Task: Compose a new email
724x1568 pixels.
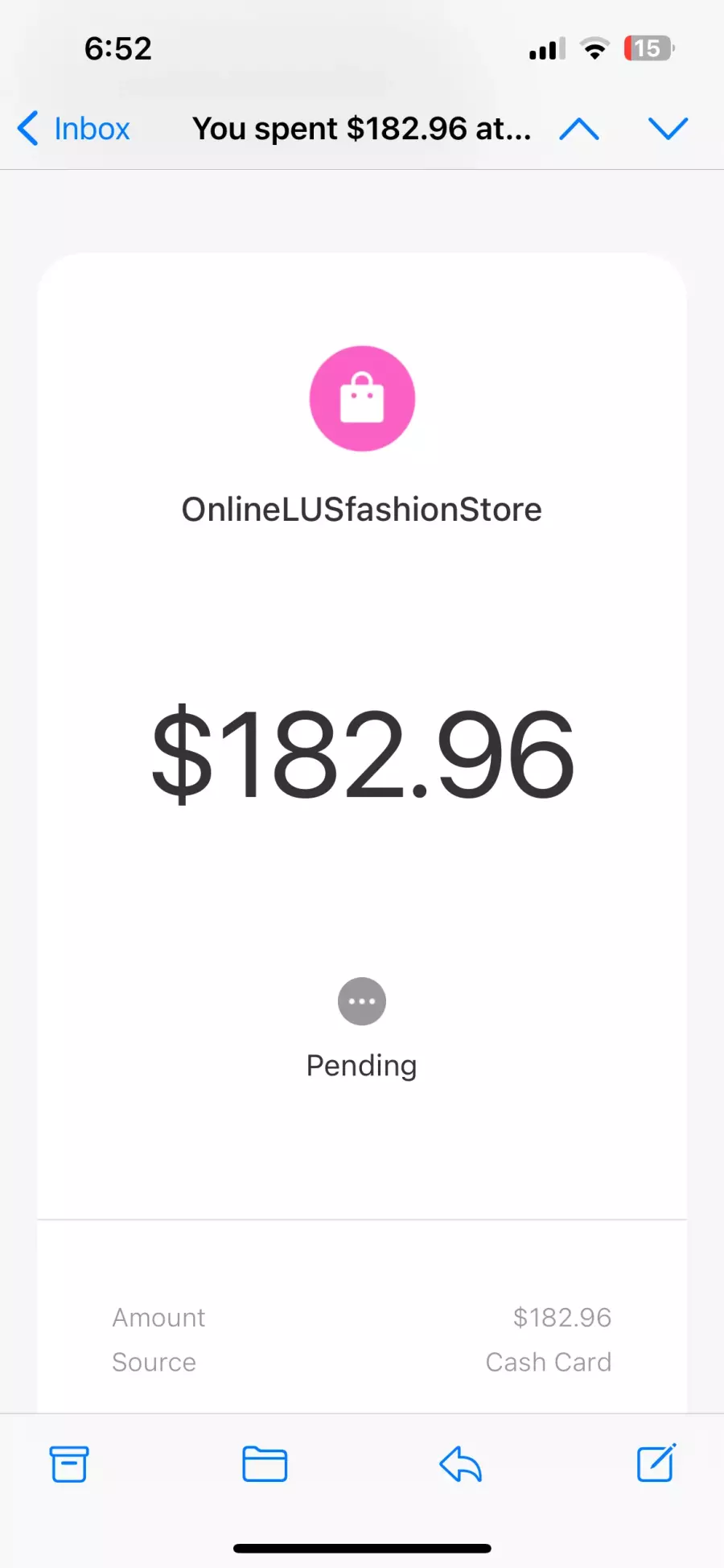Action: pyautogui.click(x=656, y=1463)
